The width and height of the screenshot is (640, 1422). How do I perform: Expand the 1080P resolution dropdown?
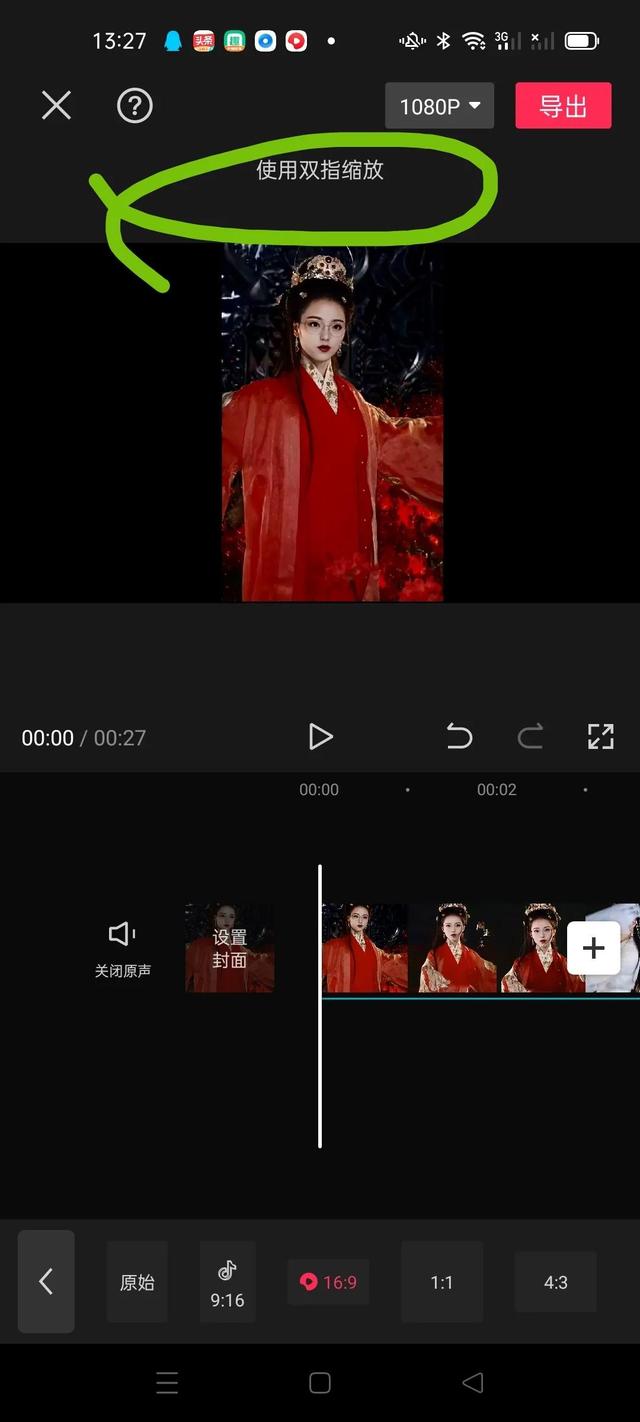[x=440, y=106]
